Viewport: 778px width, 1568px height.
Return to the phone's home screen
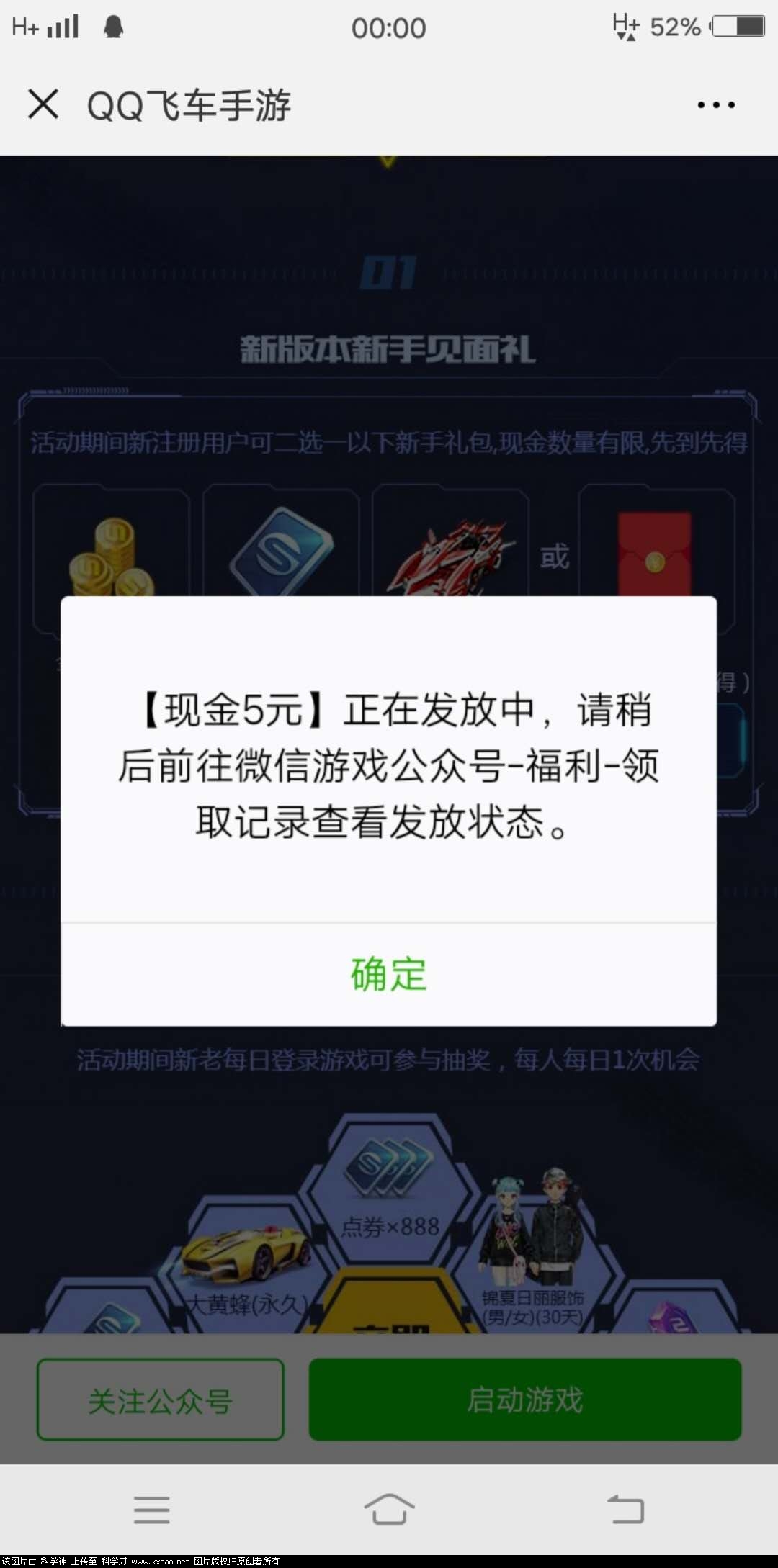coord(388,1509)
